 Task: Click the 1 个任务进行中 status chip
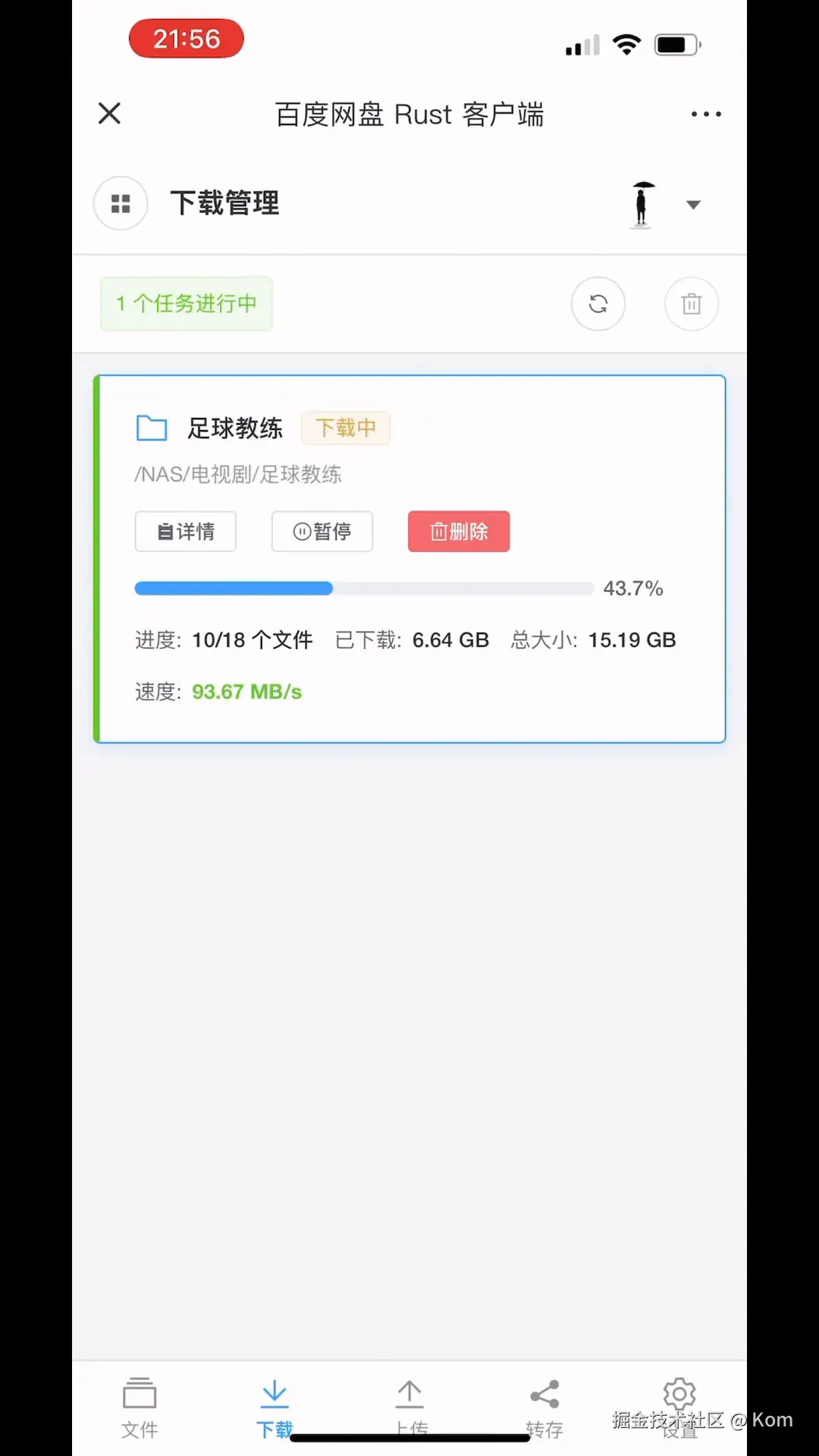186,303
